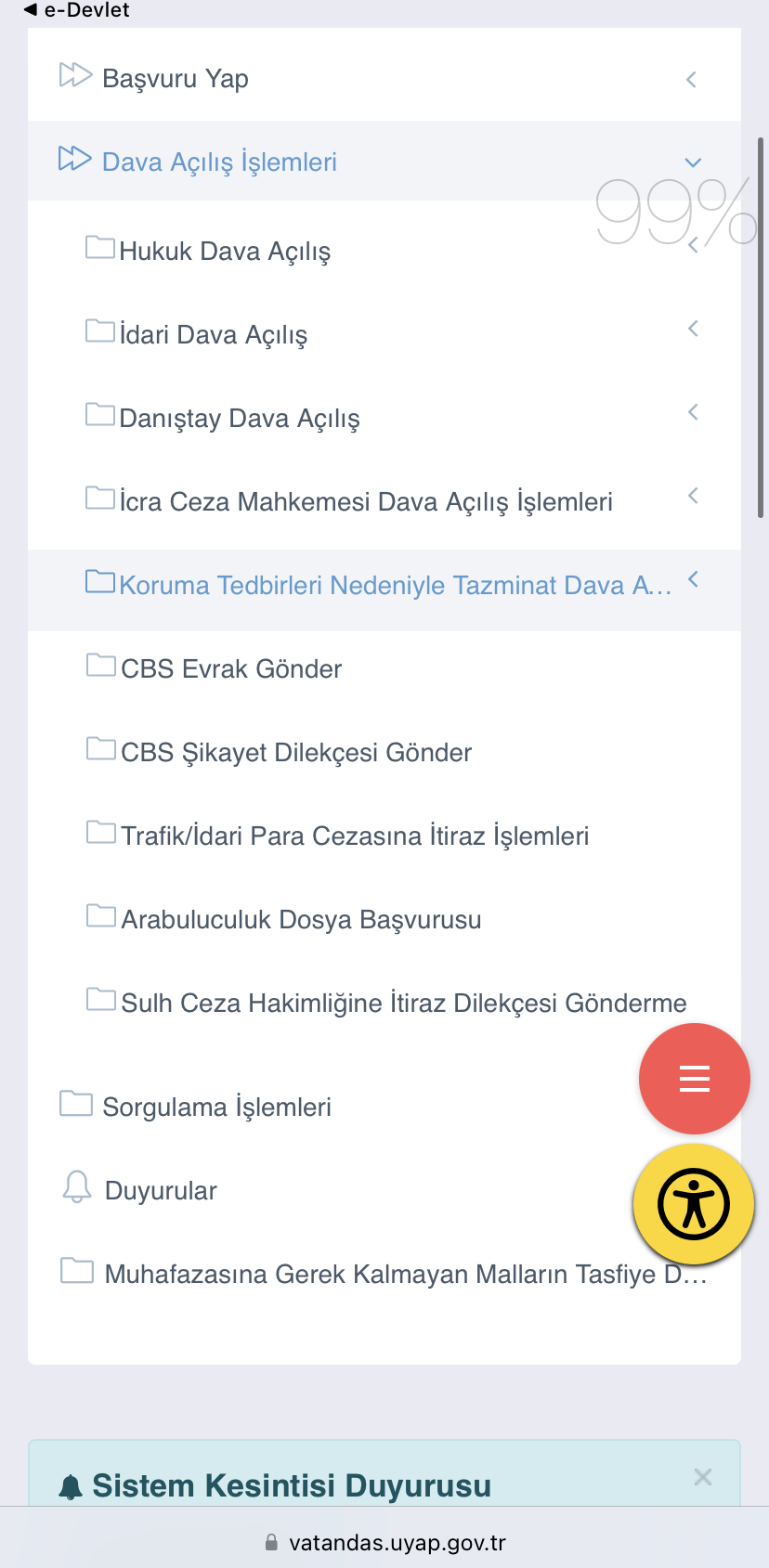Image resolution: width=769 pixels, height=1568 pixels.
Task: Expand Koruma Tedbirleri Nedeniyle Tazminat Dava item
Action: coord(384,585)
